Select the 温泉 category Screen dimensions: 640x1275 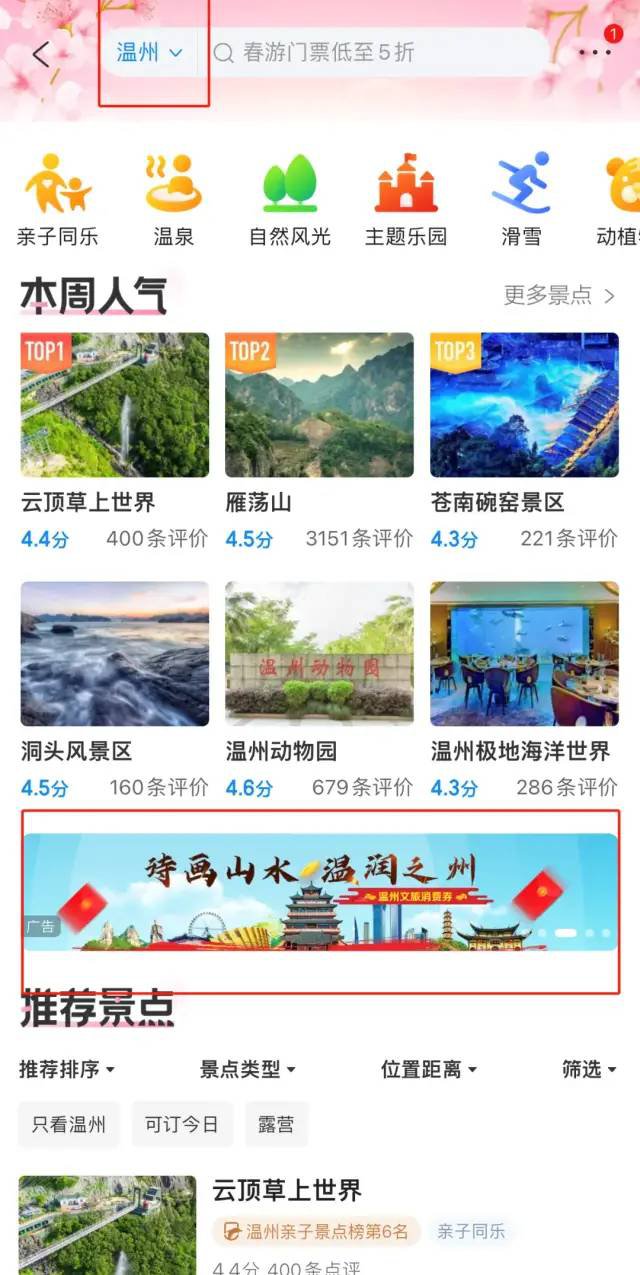(174, 199)
